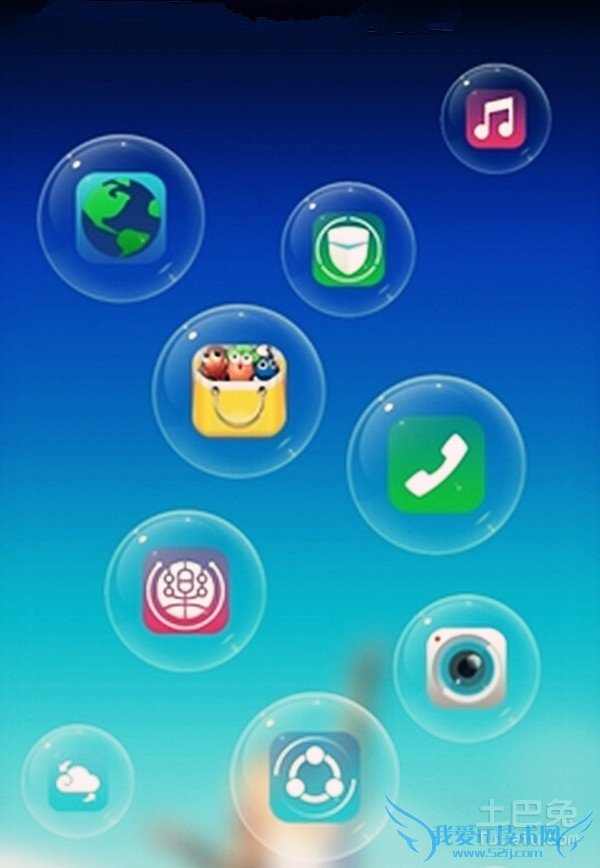600x868 pixels.
Task: Launch the Camera app
Action: pyautogui.click(x=466, y=667)
